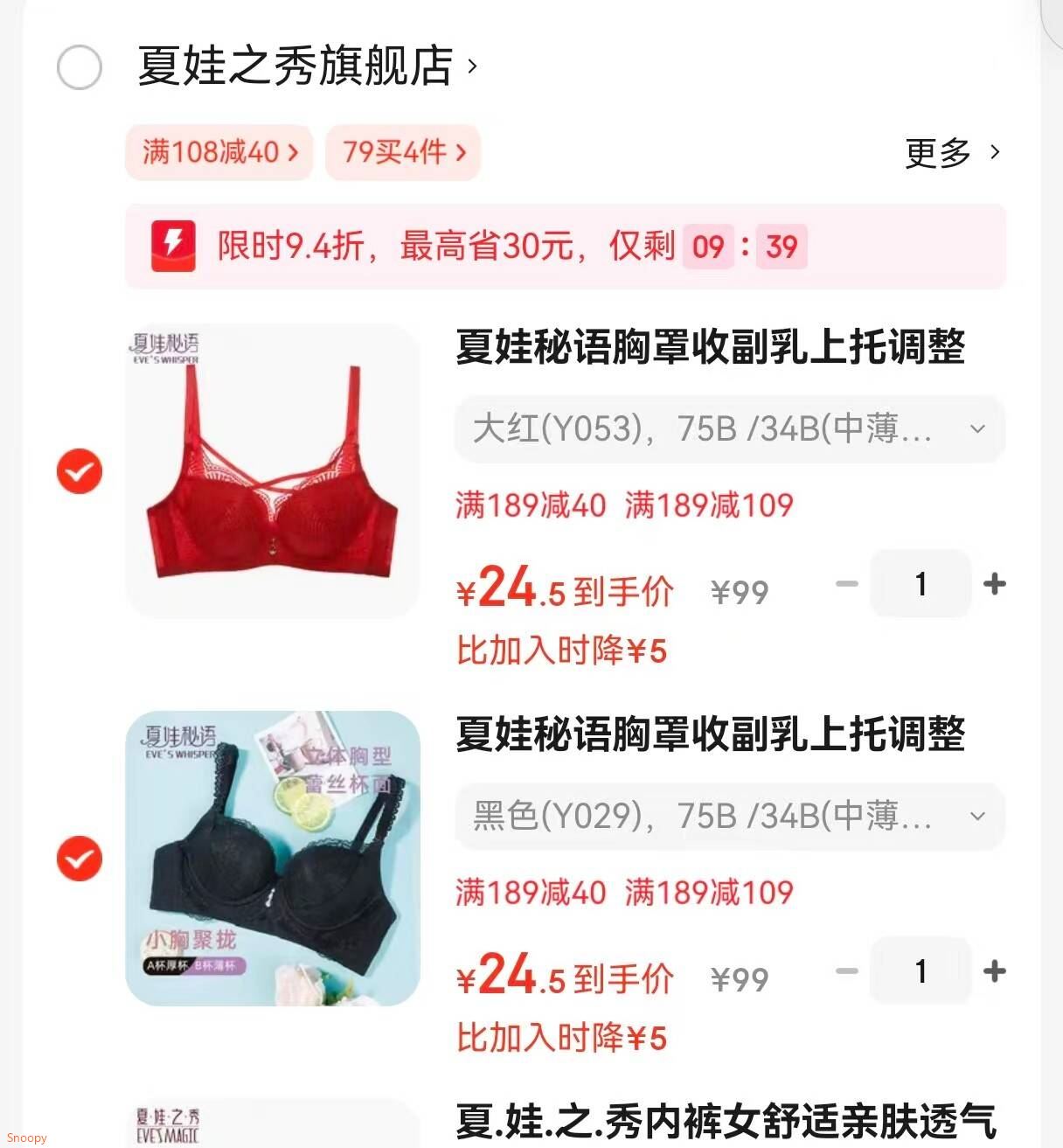Open the 夏.娃.之.秀内裤女舒适亲肤透气 product
This screenshot has height=1148, width=1063.
[x=726, y=1122]
